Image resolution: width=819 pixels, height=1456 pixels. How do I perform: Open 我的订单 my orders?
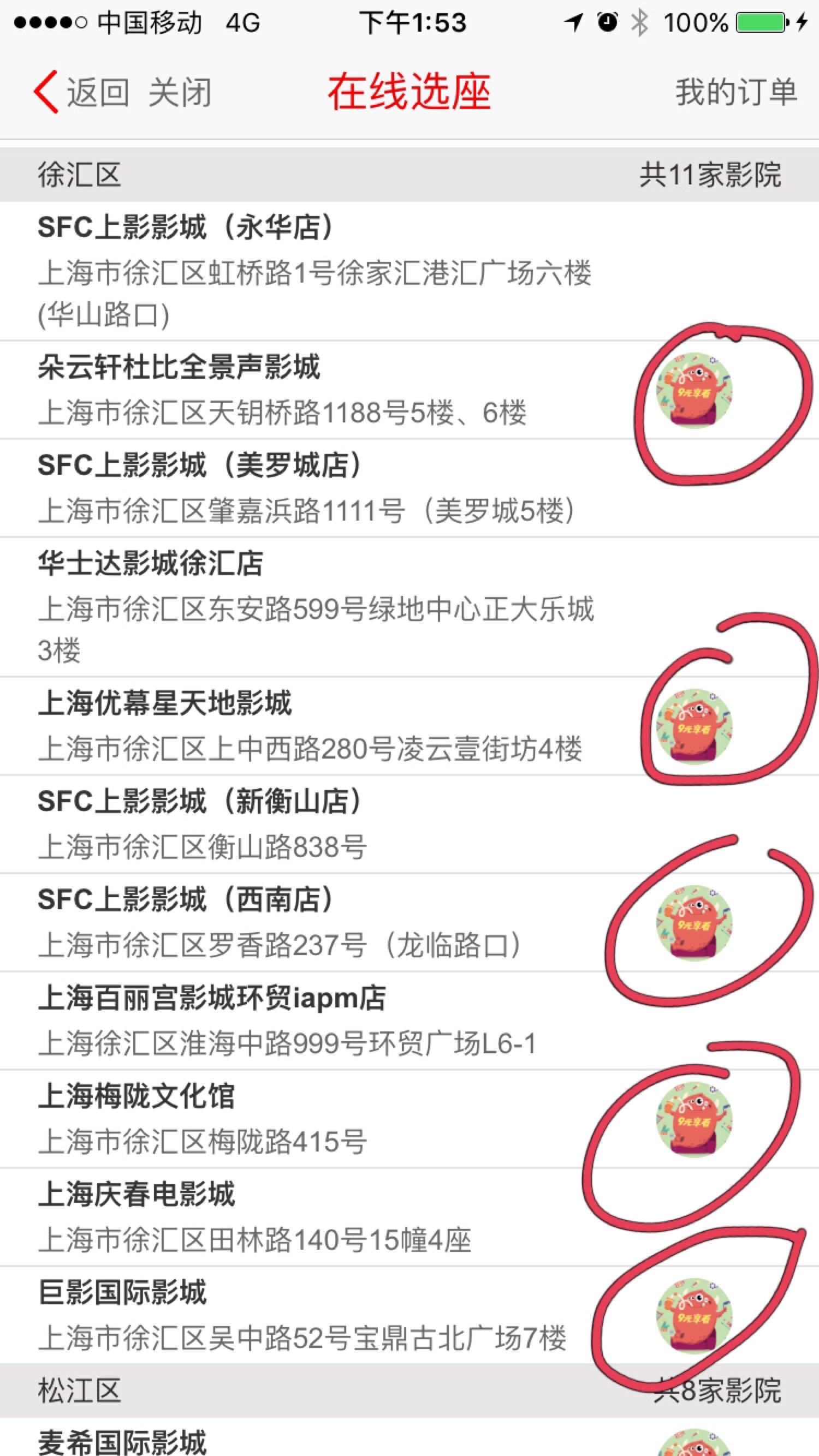736,92
